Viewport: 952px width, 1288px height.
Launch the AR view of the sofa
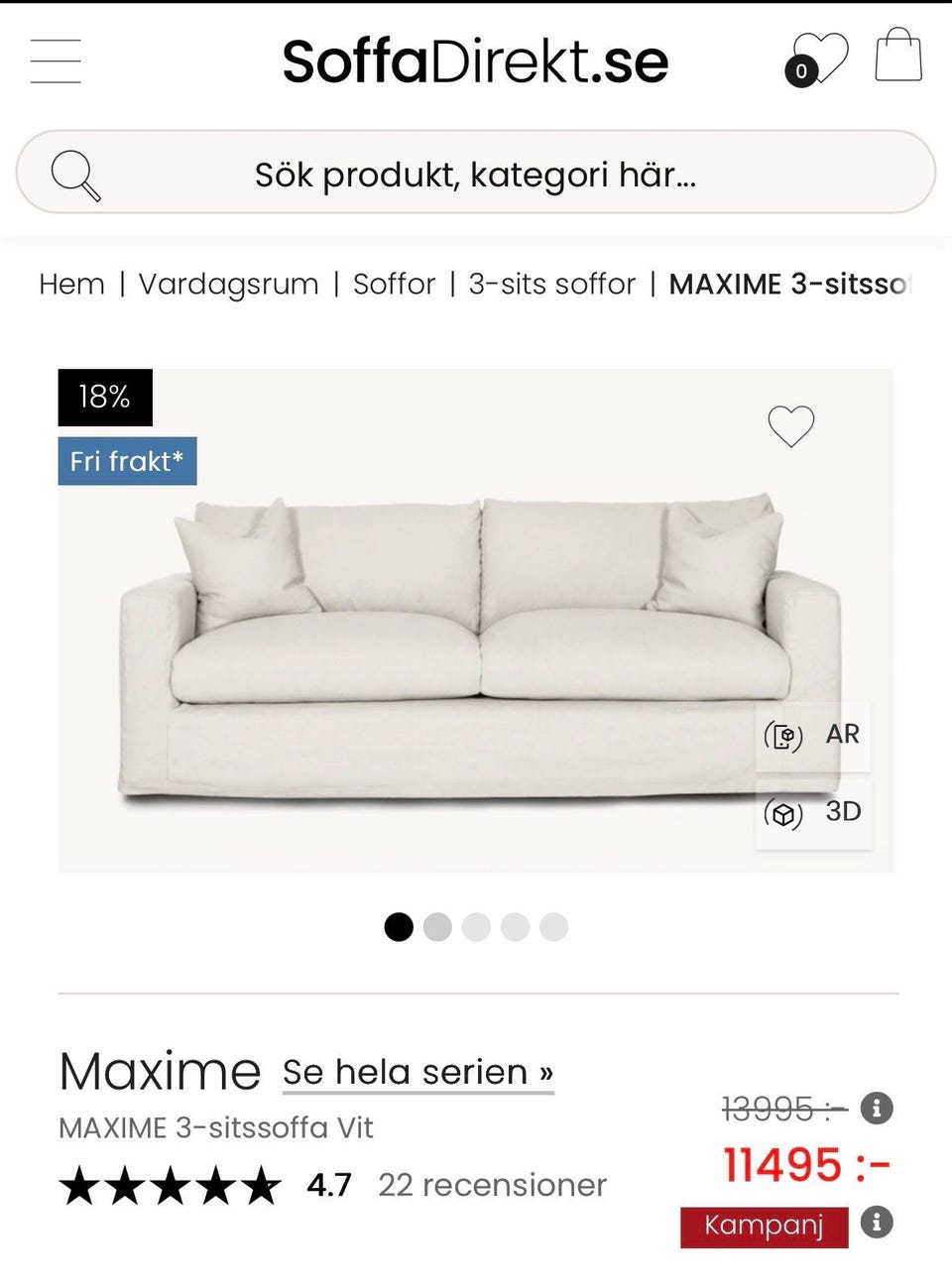pyautogui.click(x=813, y=735)
